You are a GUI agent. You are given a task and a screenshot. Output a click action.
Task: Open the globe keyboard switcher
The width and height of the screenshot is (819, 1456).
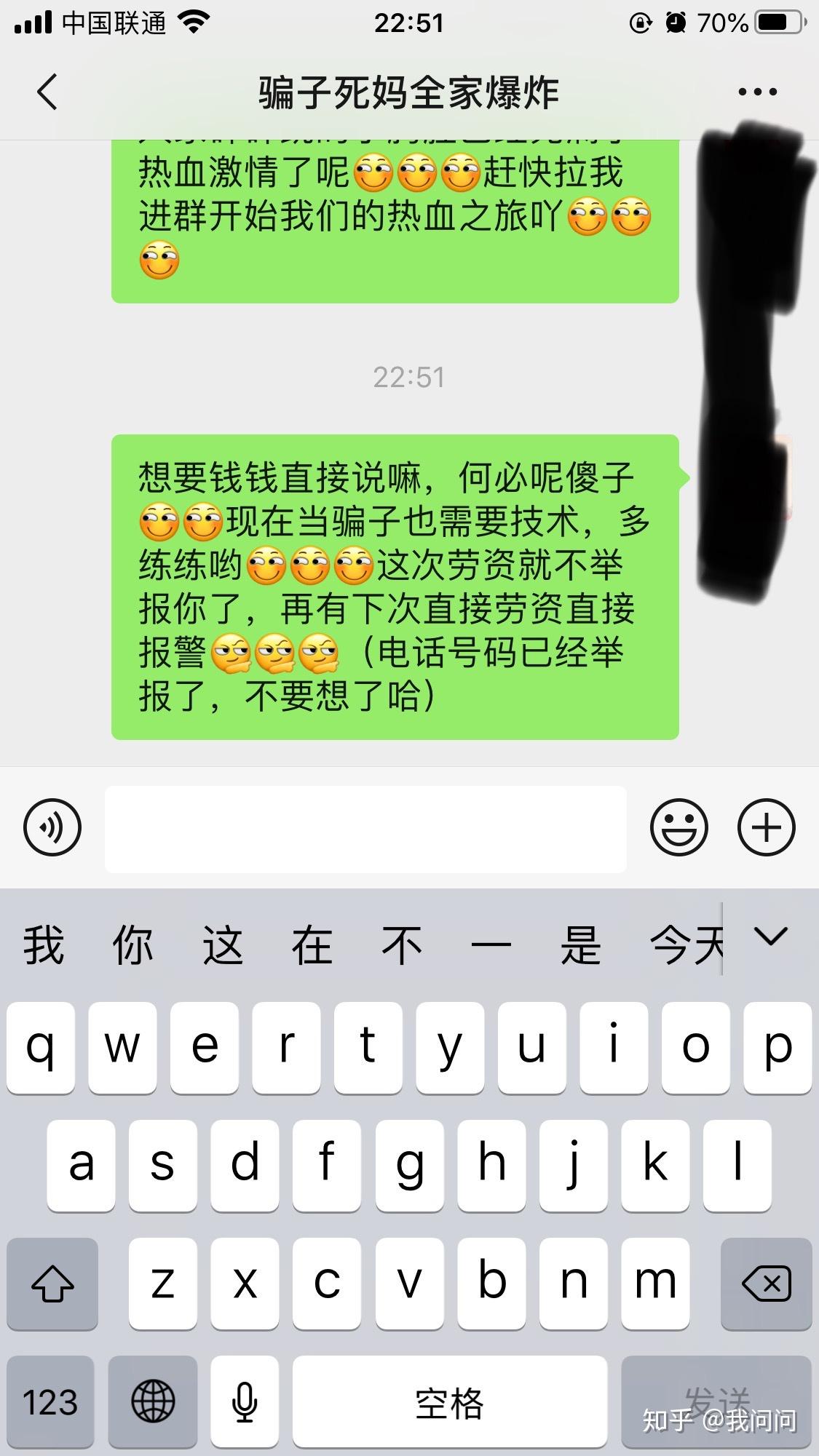click(153, 1401)
